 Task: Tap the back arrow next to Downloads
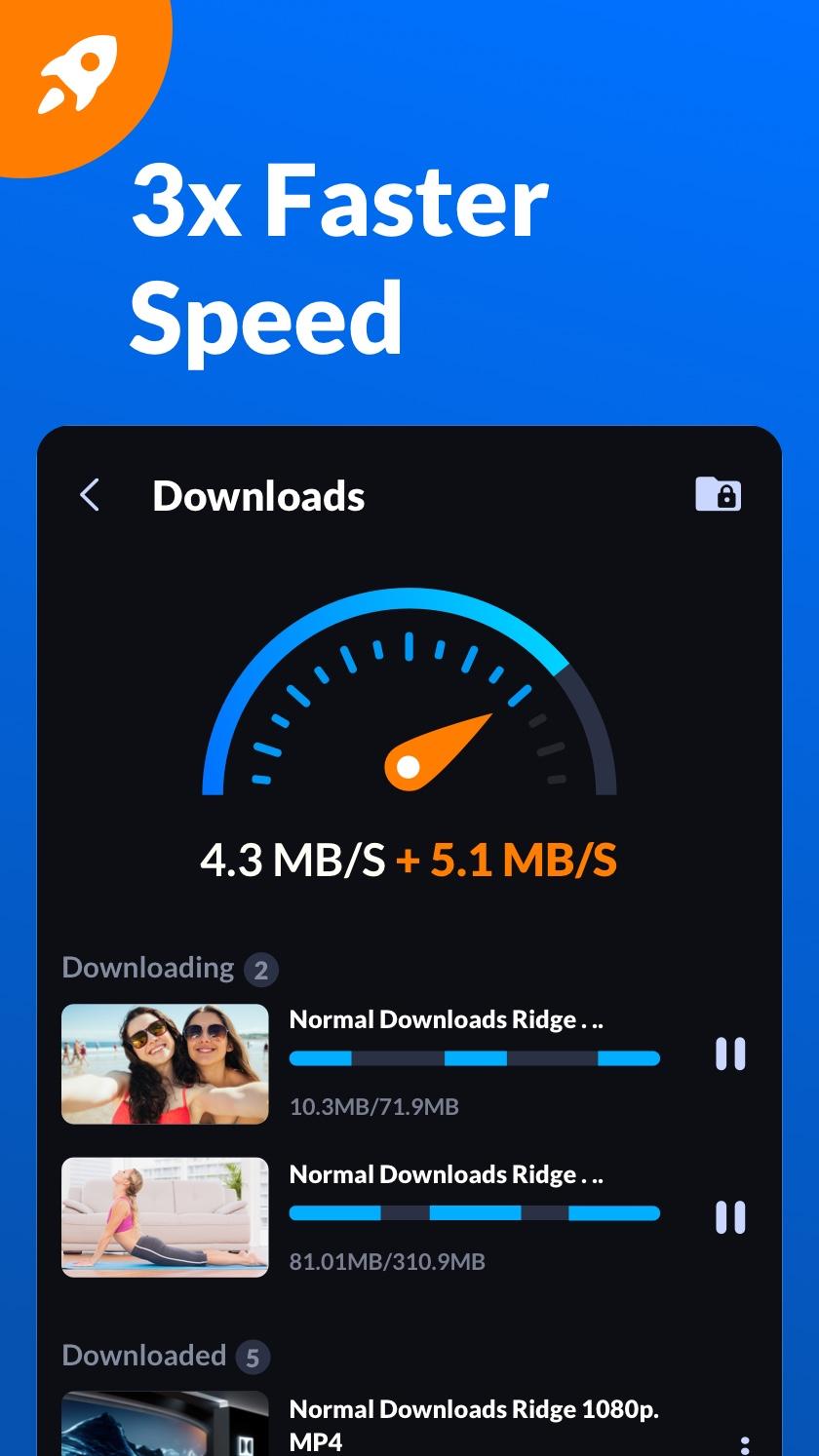[90, 495]
